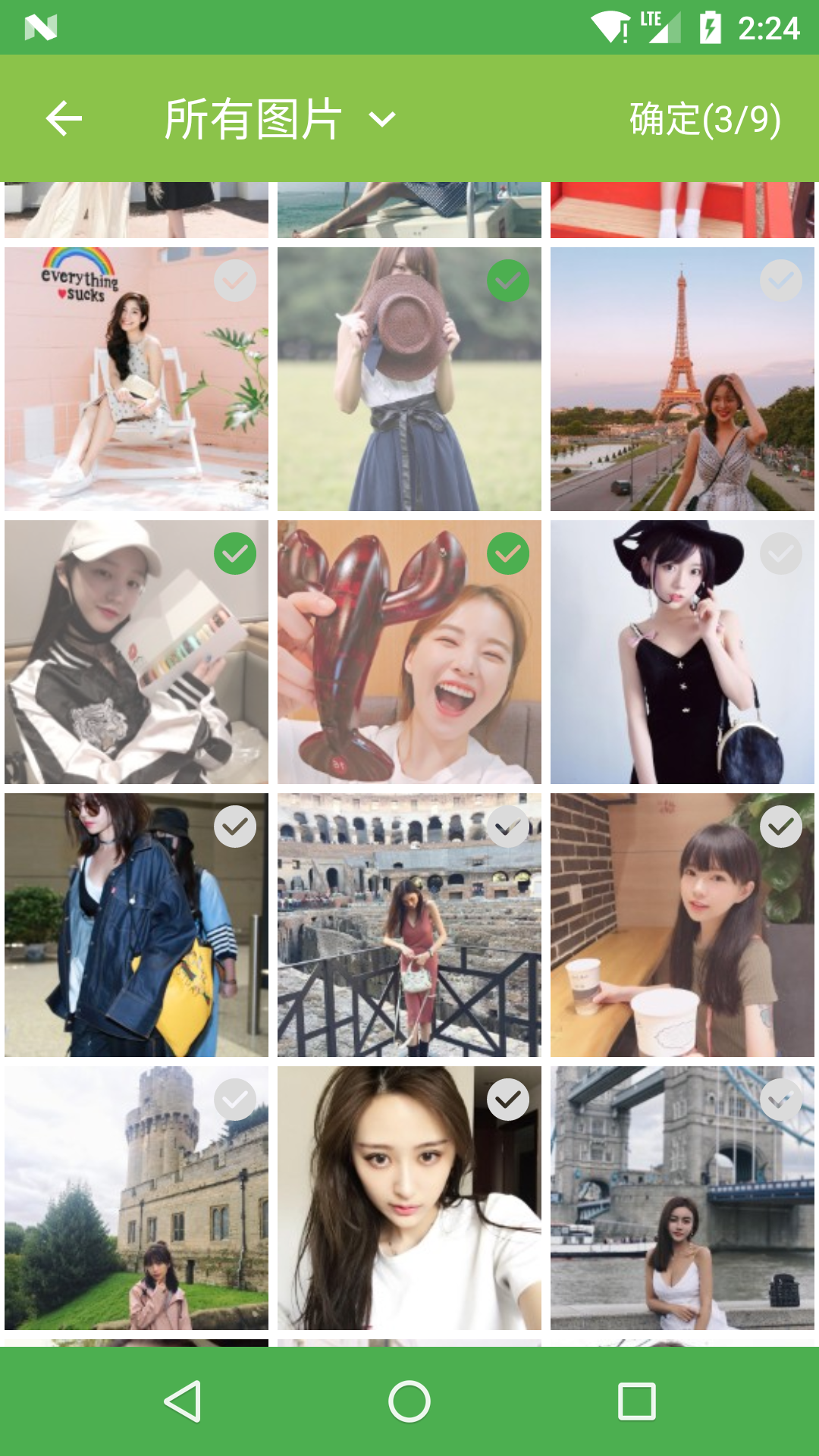Open recent apps from navigation bar
819x1456 pixels.
tap(637, 1401)
